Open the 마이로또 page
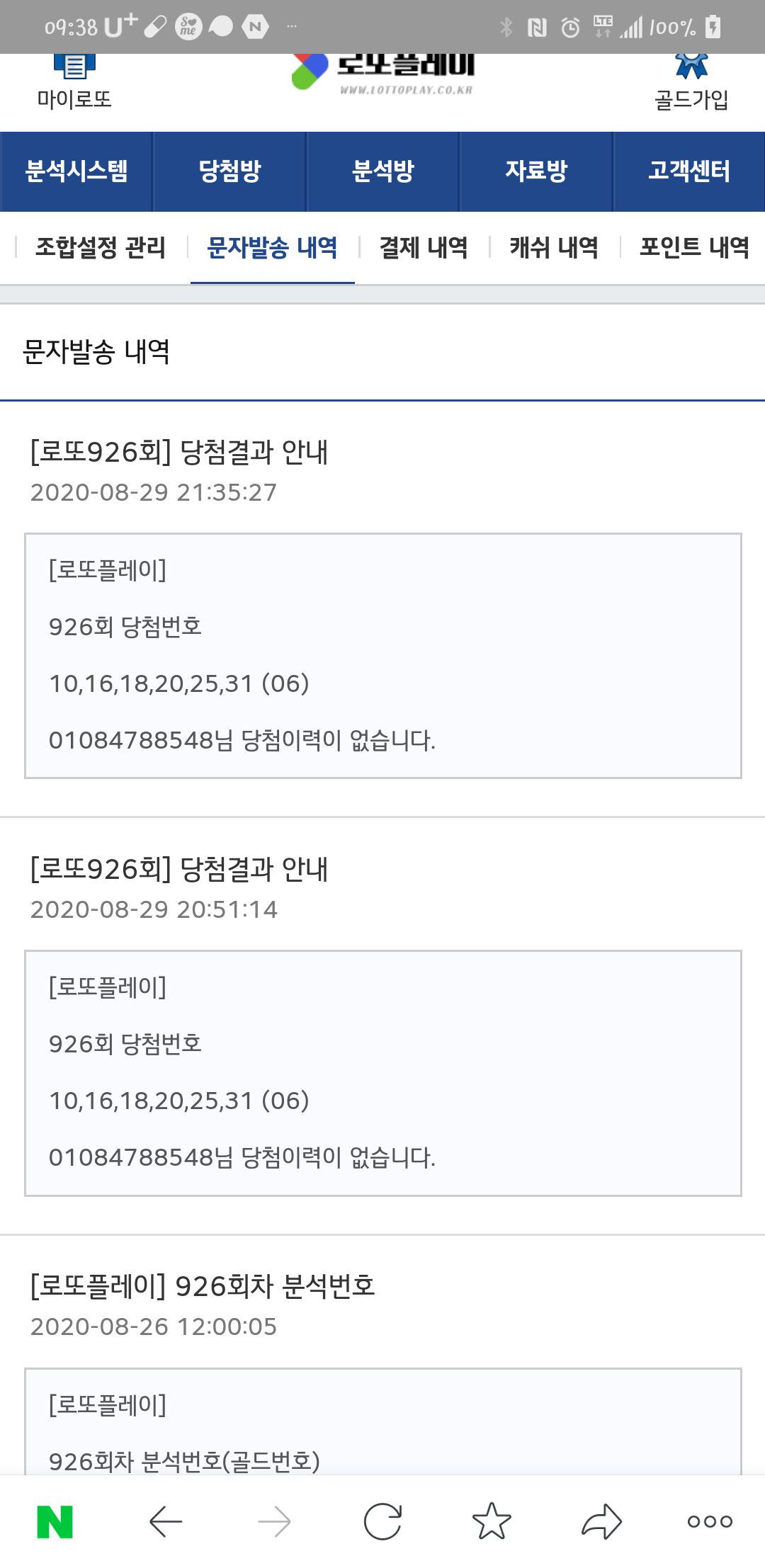The width and height of the screenshot is (765, 1568). tap(74, 83)
